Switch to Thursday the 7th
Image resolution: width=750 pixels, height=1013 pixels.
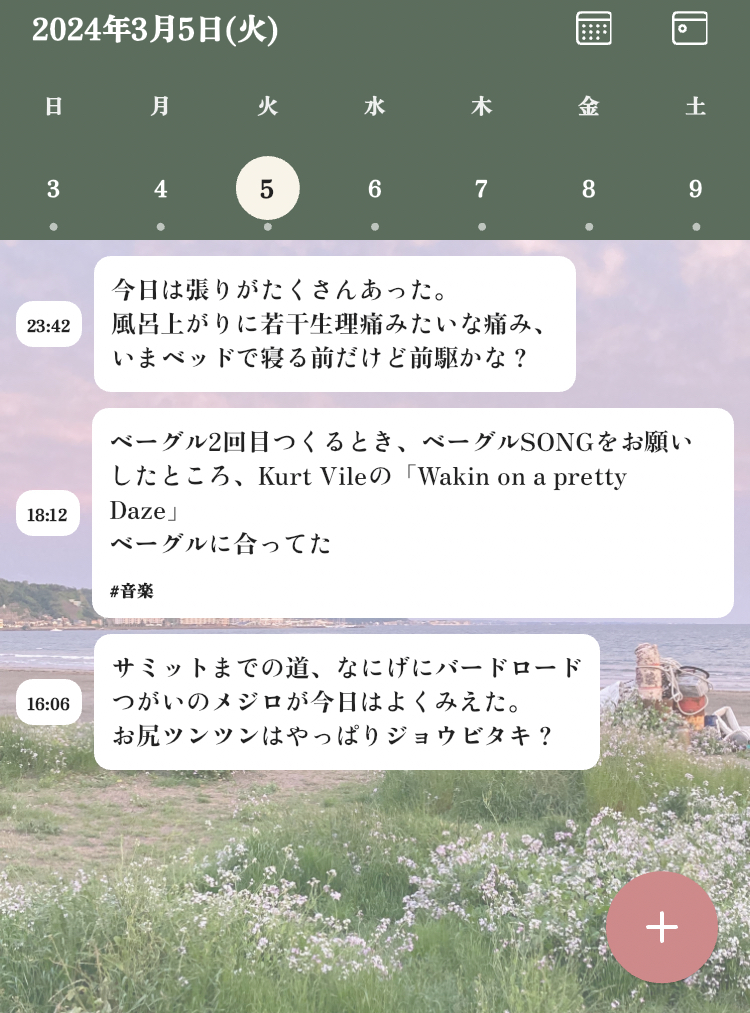coord(481,189)
